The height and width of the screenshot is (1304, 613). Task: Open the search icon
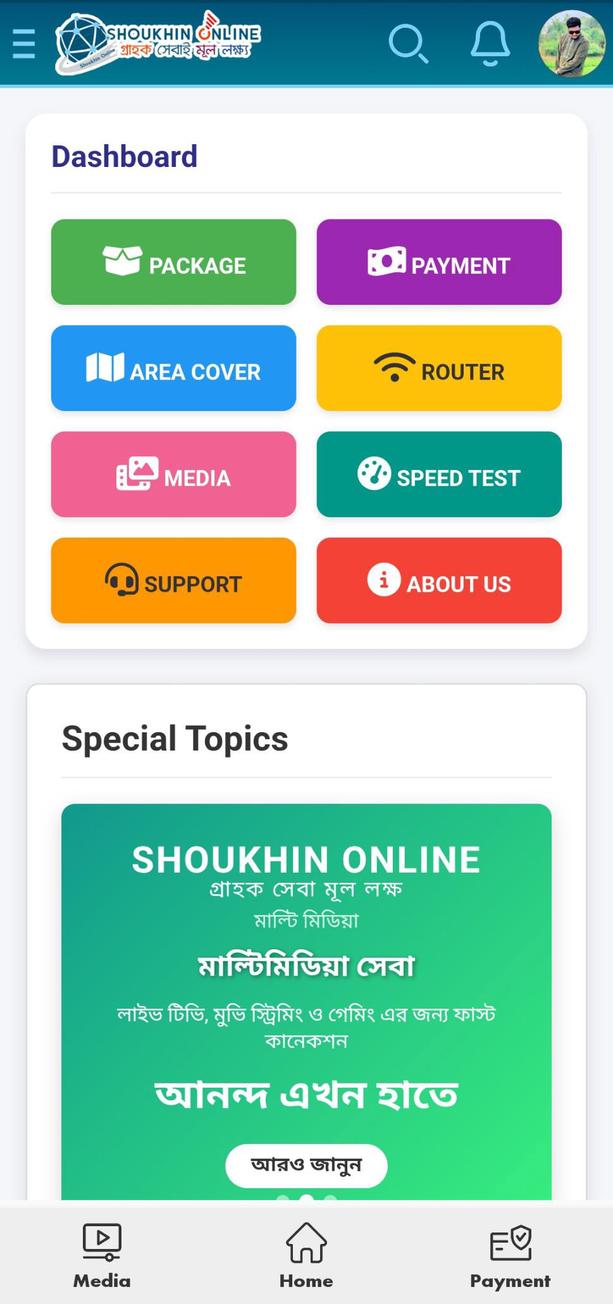click(407, 44)
